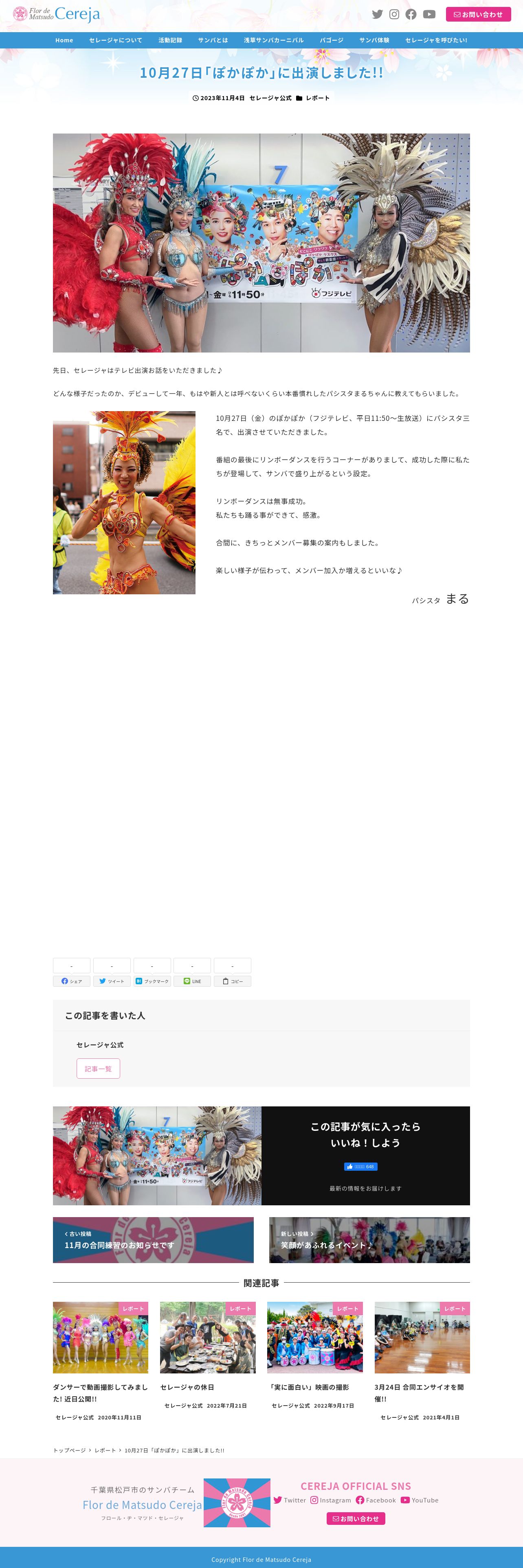Screen dimensions: 523x1568
Task: Open newer post 笑顔があふれるイベント♪
Action: [369, 1240]
